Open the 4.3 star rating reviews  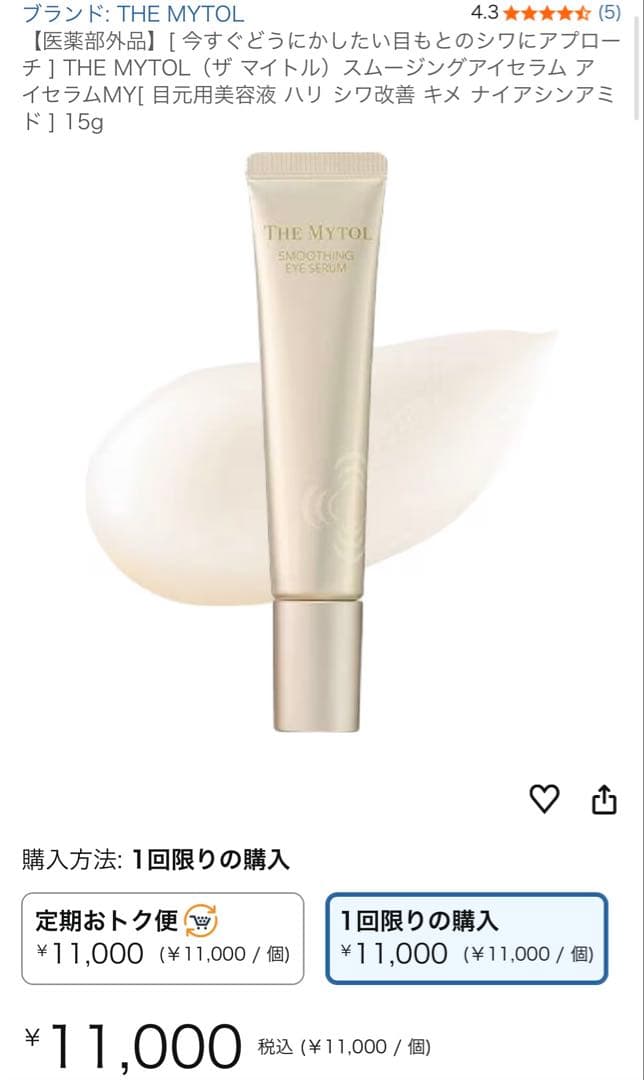(546, 13)
